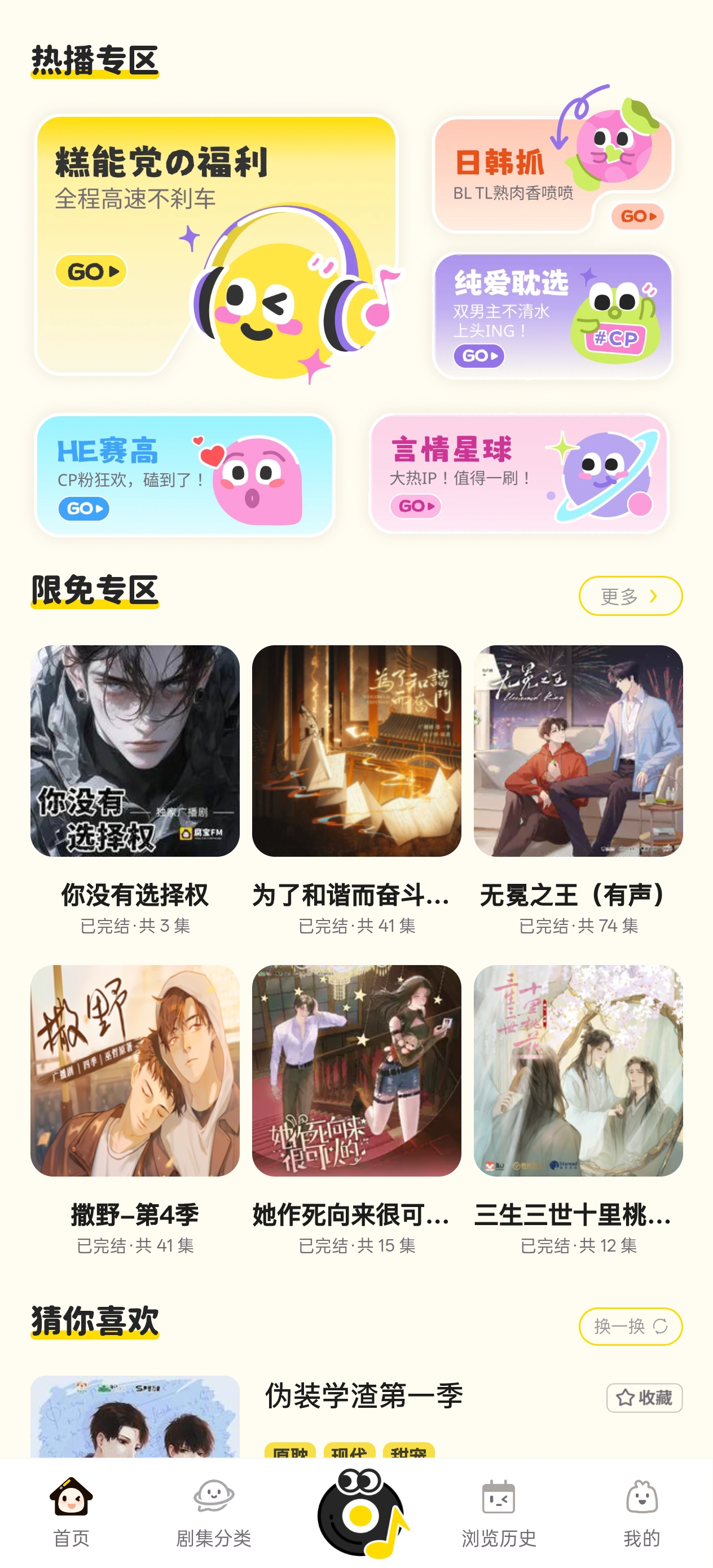Open 无冕之王（有声）
Image resolution: width=713 pixels, height=1568 pixels.
coord(578,751)
